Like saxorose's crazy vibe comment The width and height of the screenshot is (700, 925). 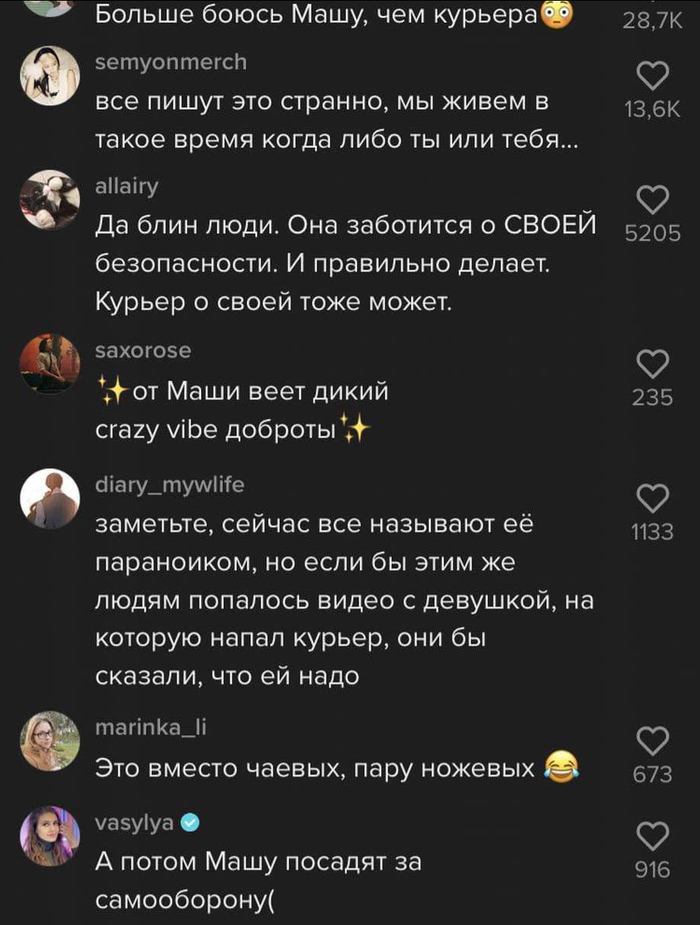tap(652, 364)
